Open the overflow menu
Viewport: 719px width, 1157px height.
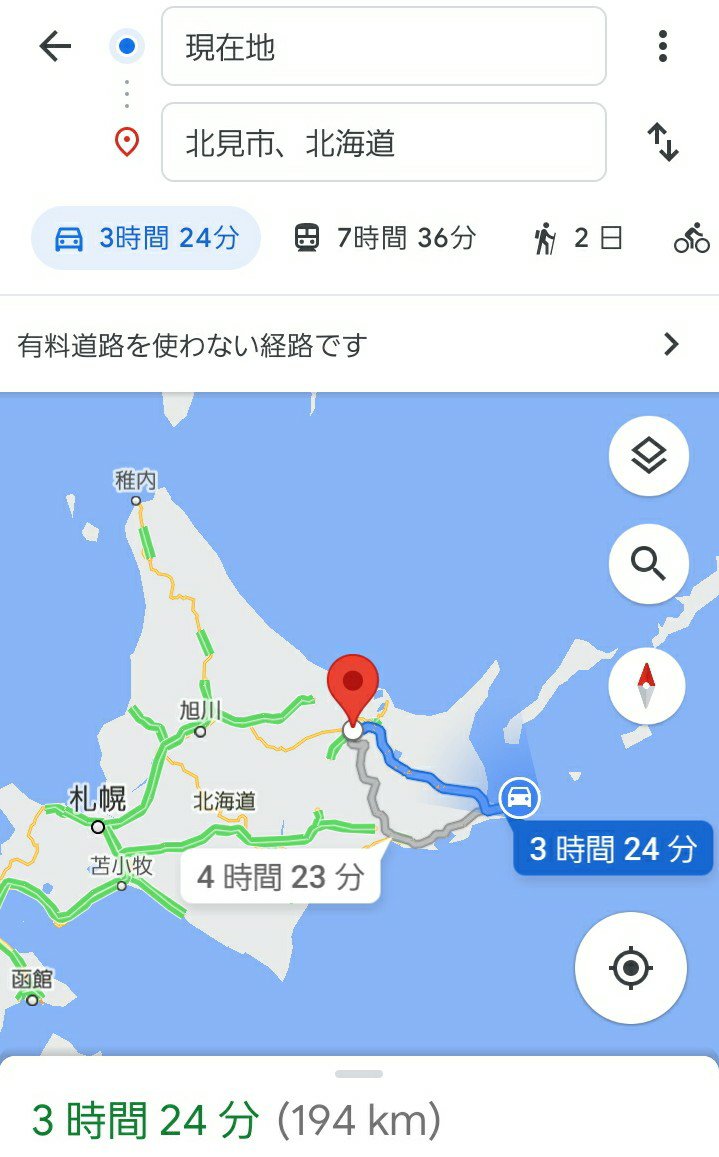coord(662,47)
